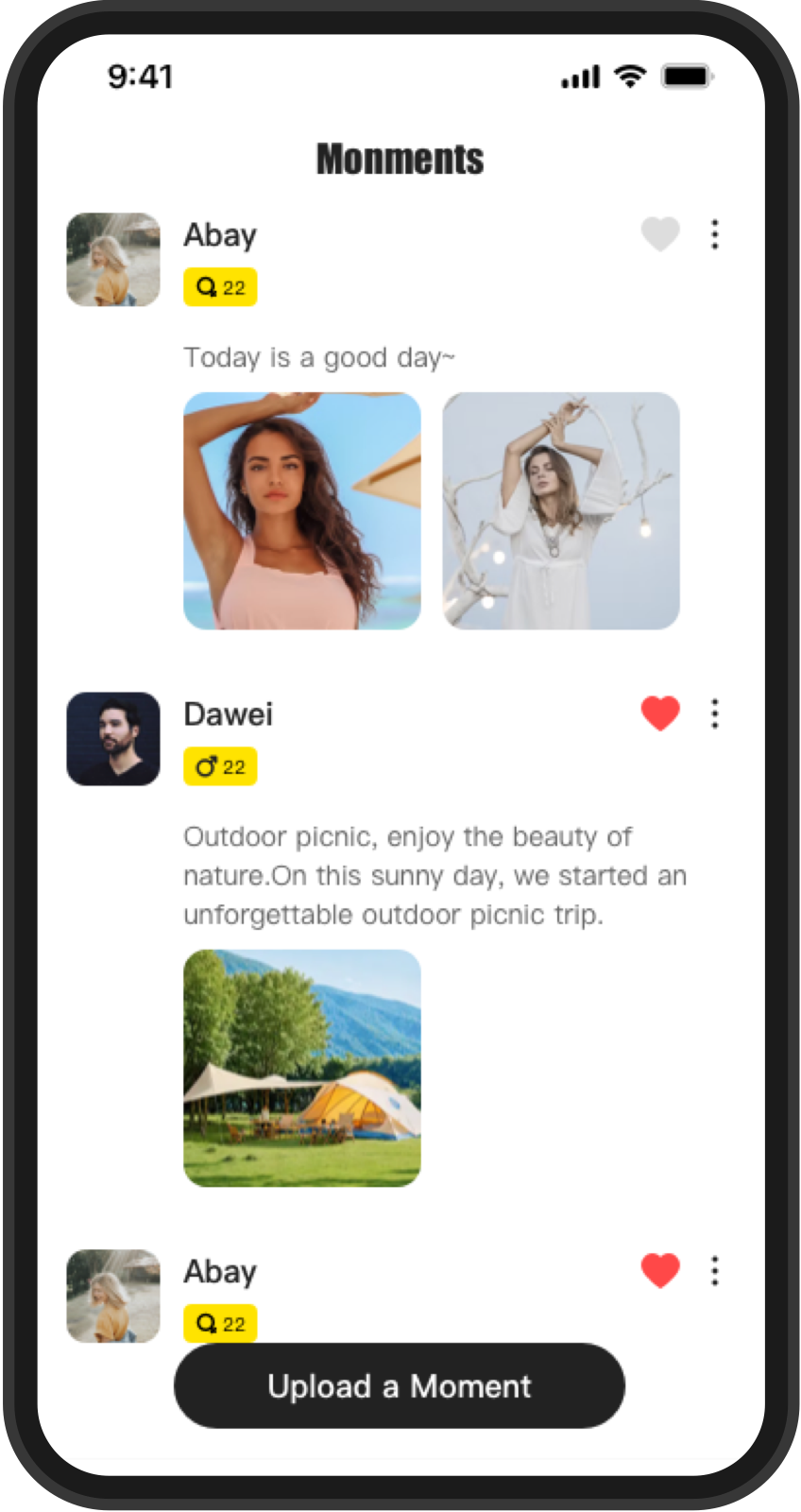801x1512 pixels.
Task: View the photo of woman in pink top
Action: (302, 511)
